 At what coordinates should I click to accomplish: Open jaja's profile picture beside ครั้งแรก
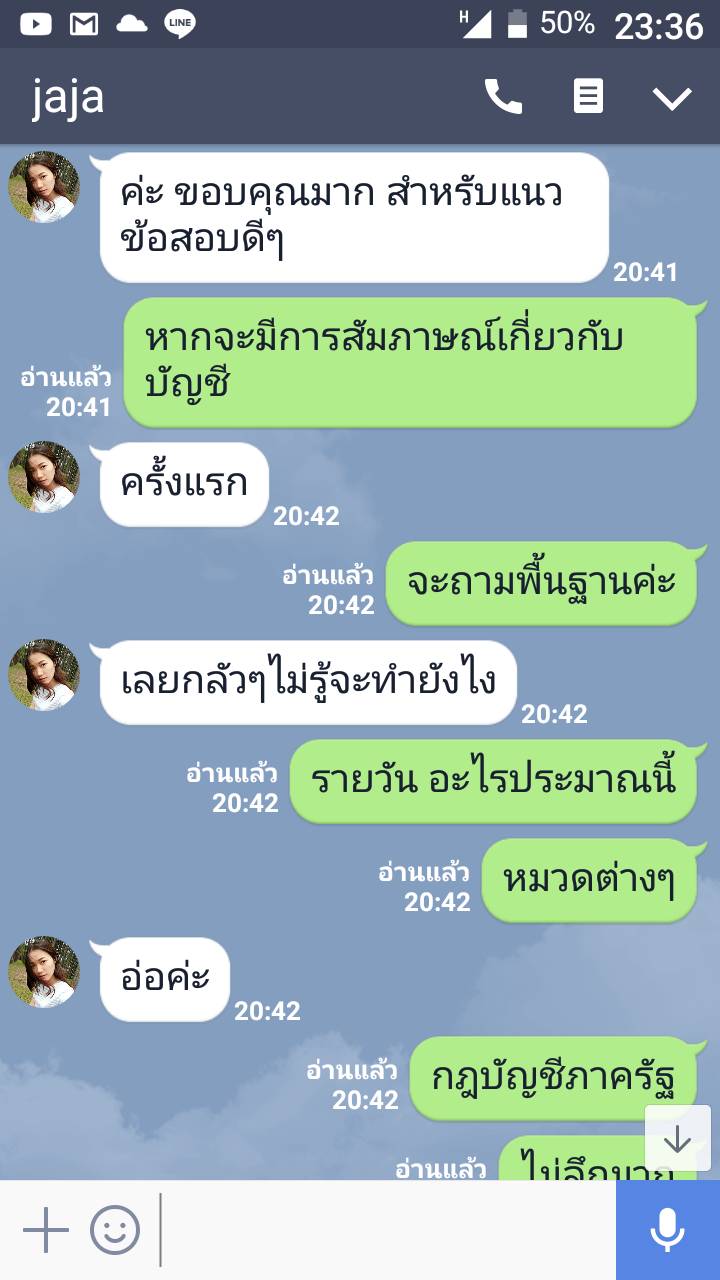pos(44,477)
